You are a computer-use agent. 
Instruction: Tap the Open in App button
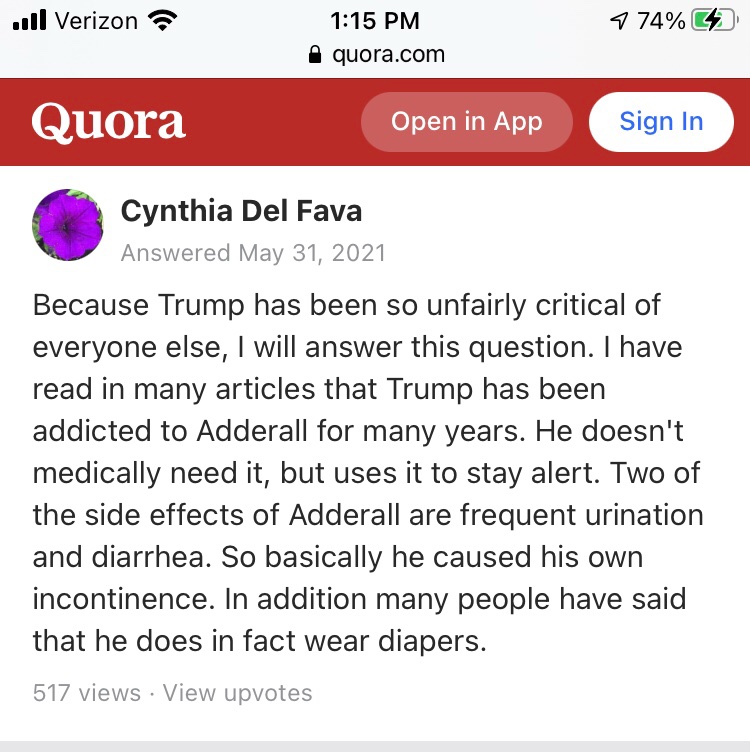pos(466,122)
